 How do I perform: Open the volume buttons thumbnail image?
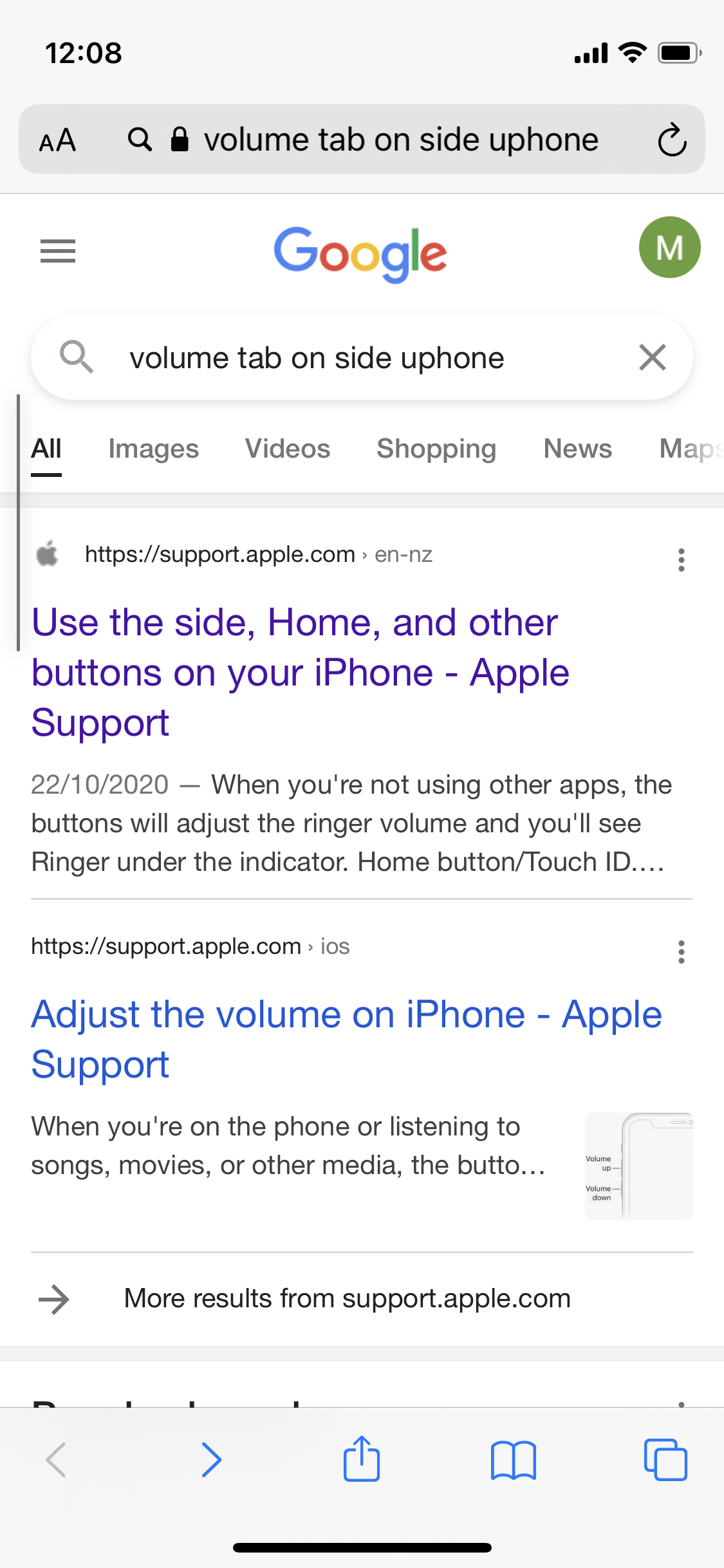point(638,1166)
